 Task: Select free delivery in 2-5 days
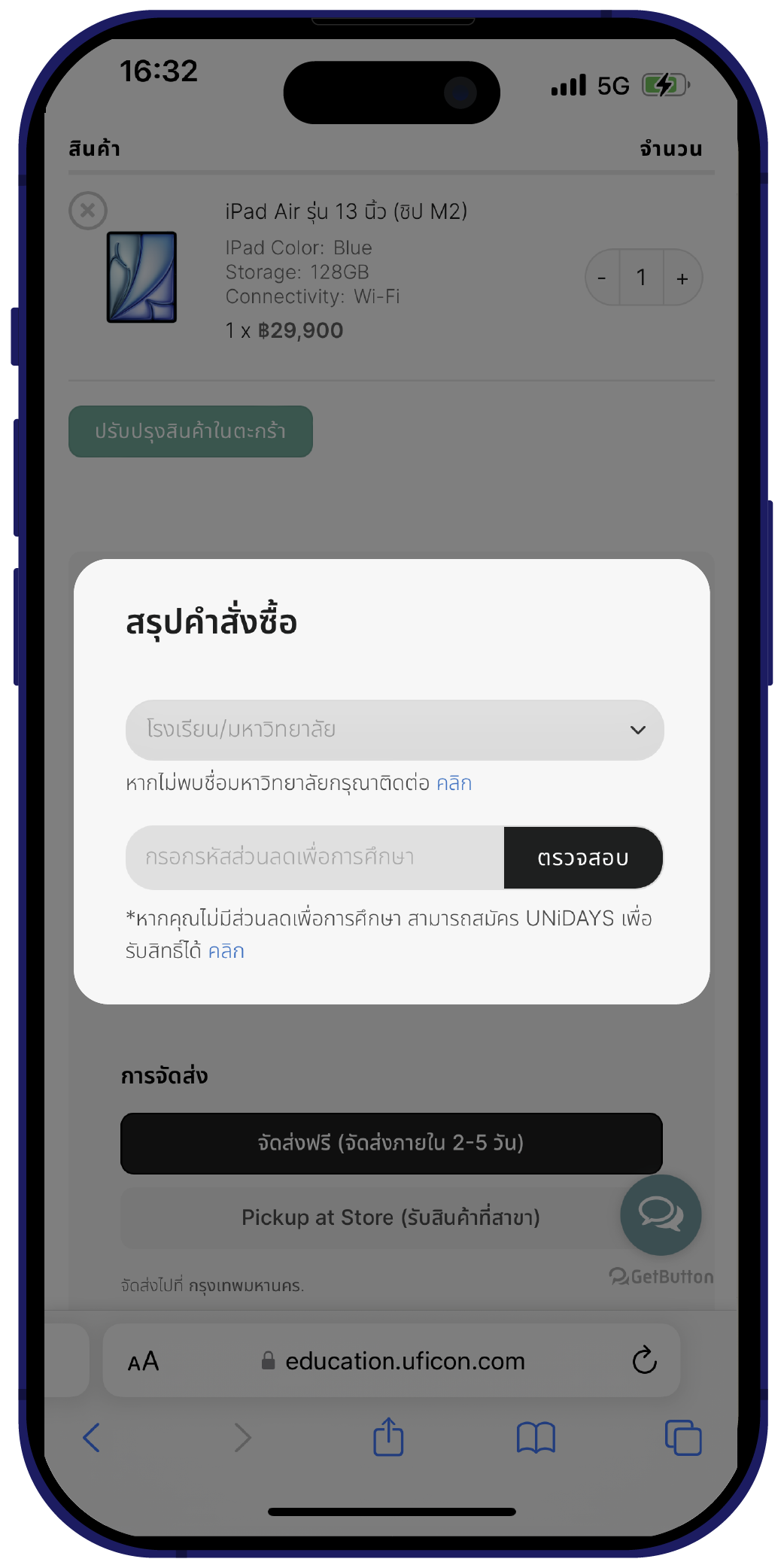tap(390, 1143)
